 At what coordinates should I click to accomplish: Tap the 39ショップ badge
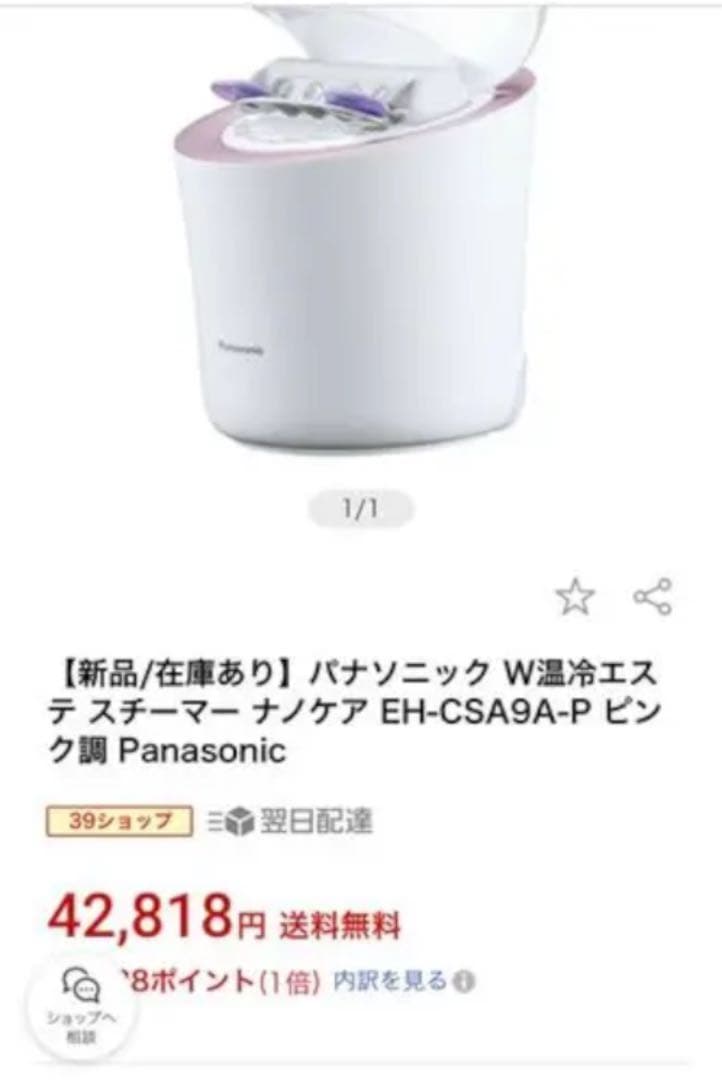pos(119,822)
